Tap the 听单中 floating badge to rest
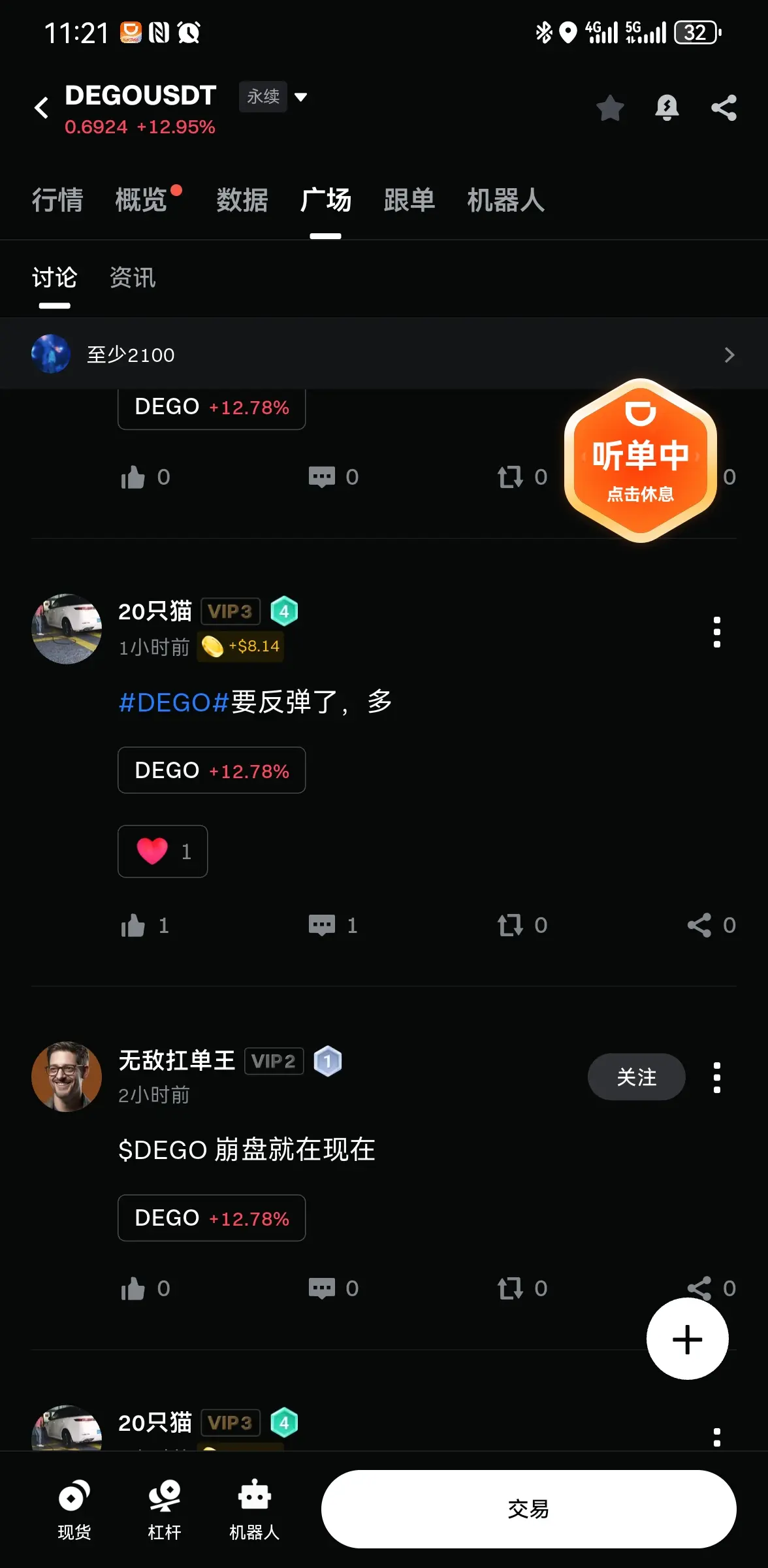Image resolution: width=768 pixels, height=1568 pixels. tap(641, 461)
